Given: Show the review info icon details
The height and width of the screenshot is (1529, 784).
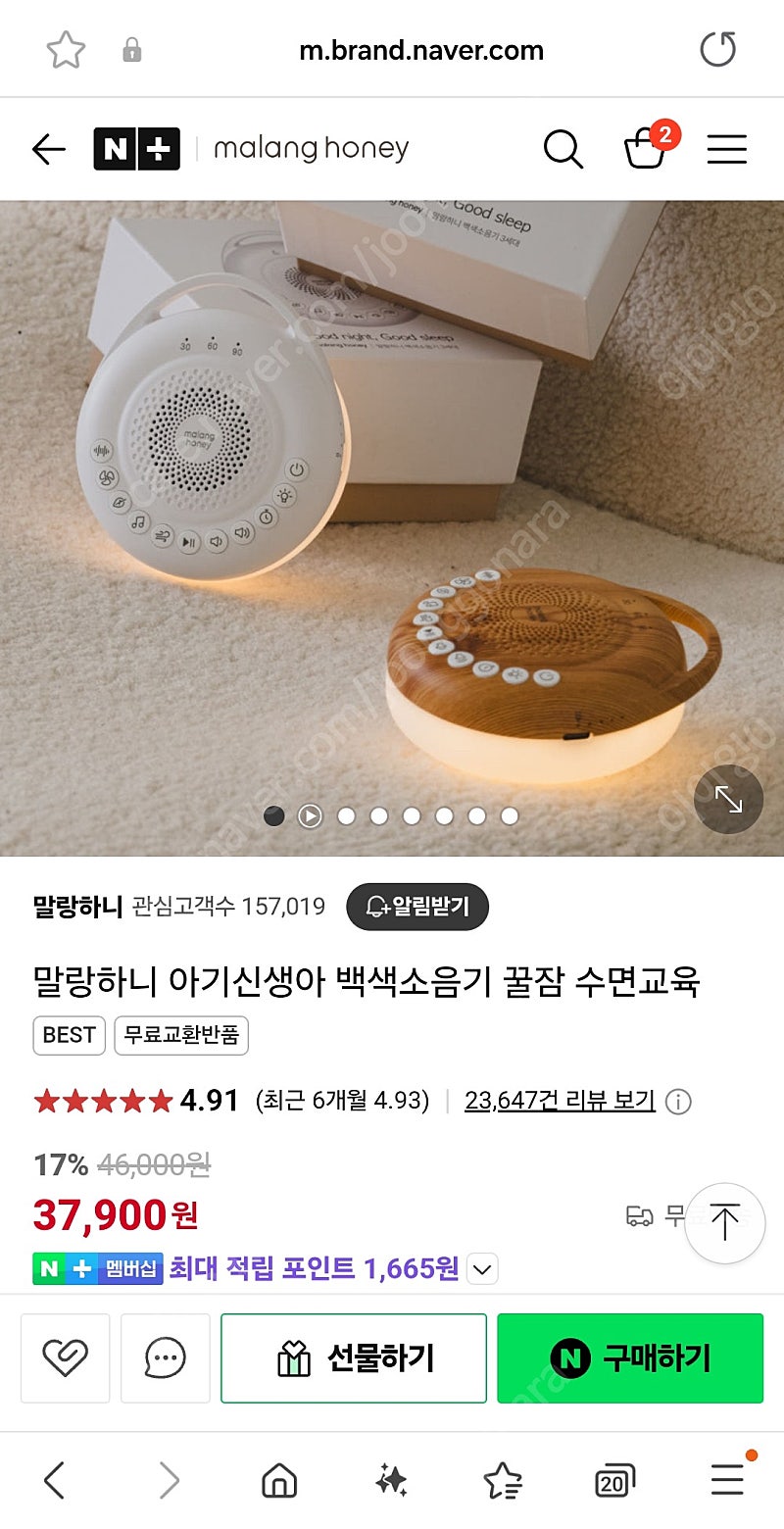Looking at the screenshot, I should coord(678,1102).
